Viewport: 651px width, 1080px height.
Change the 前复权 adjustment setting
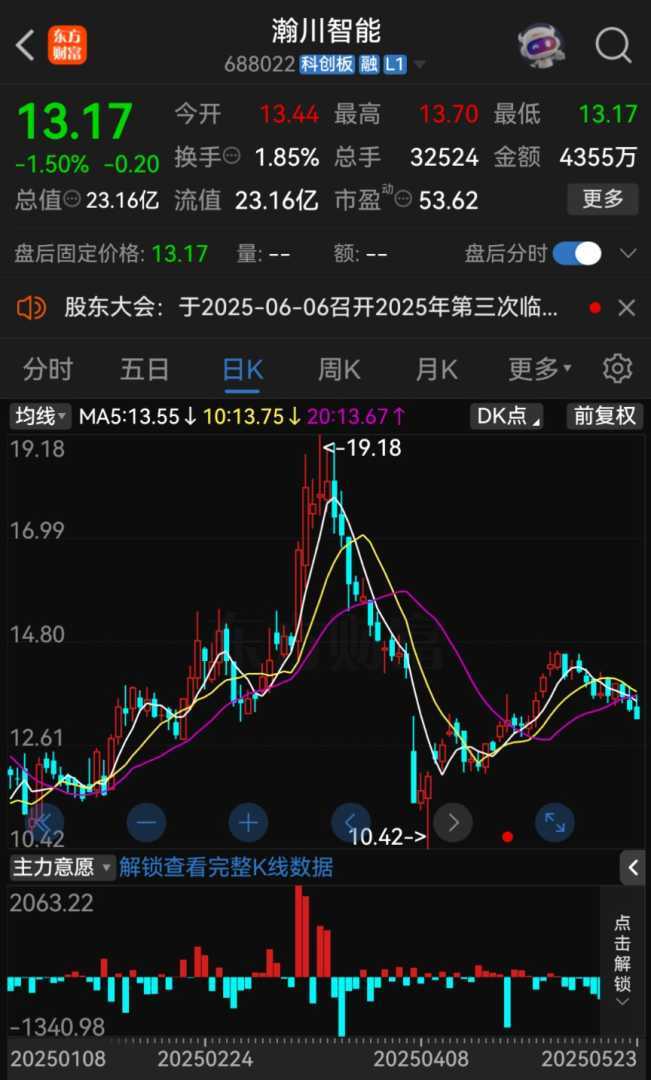(604, 416)
